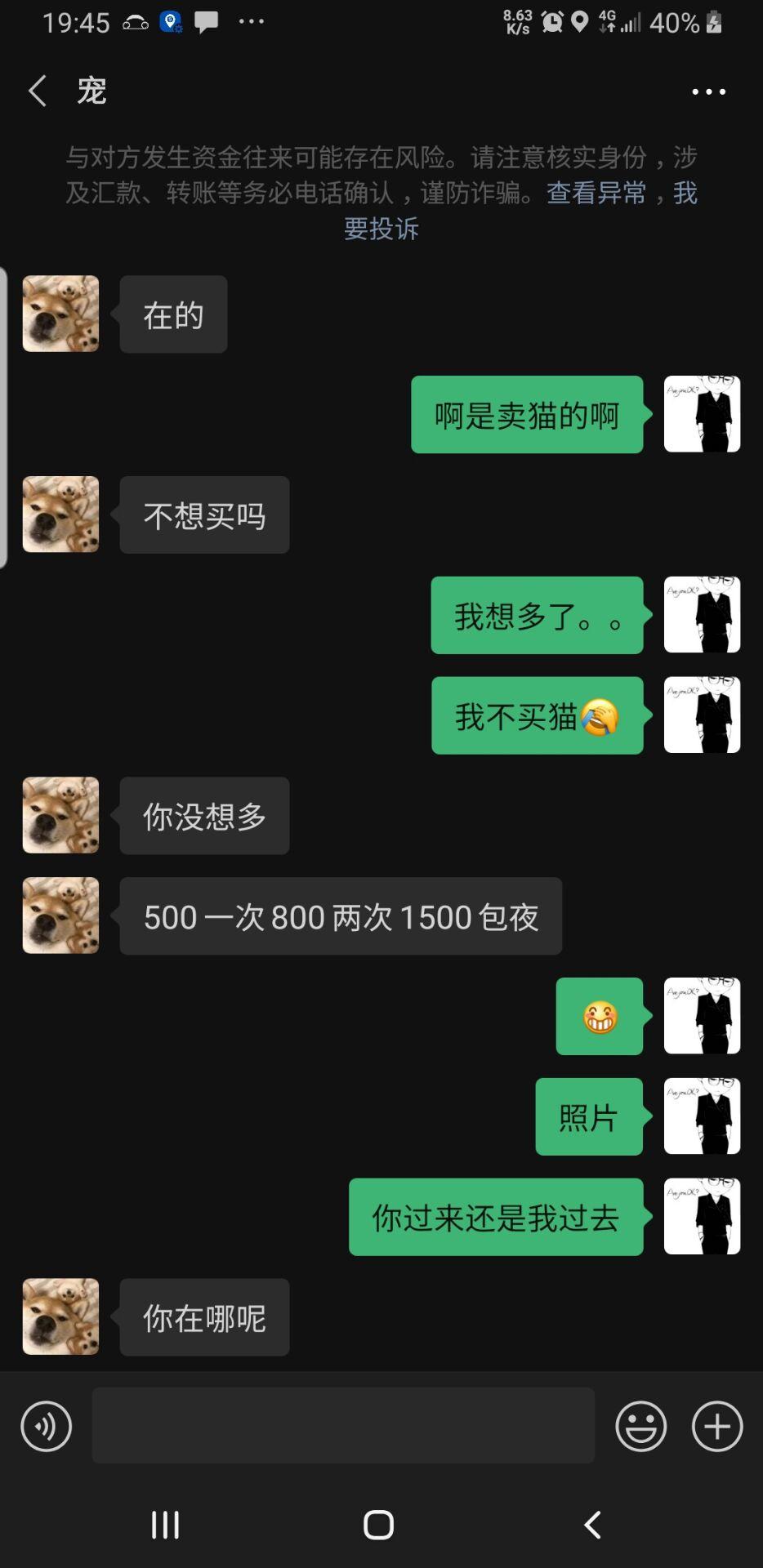Open the 查看异常 link
Screen dimensions: 763x1568
[596, 193]
